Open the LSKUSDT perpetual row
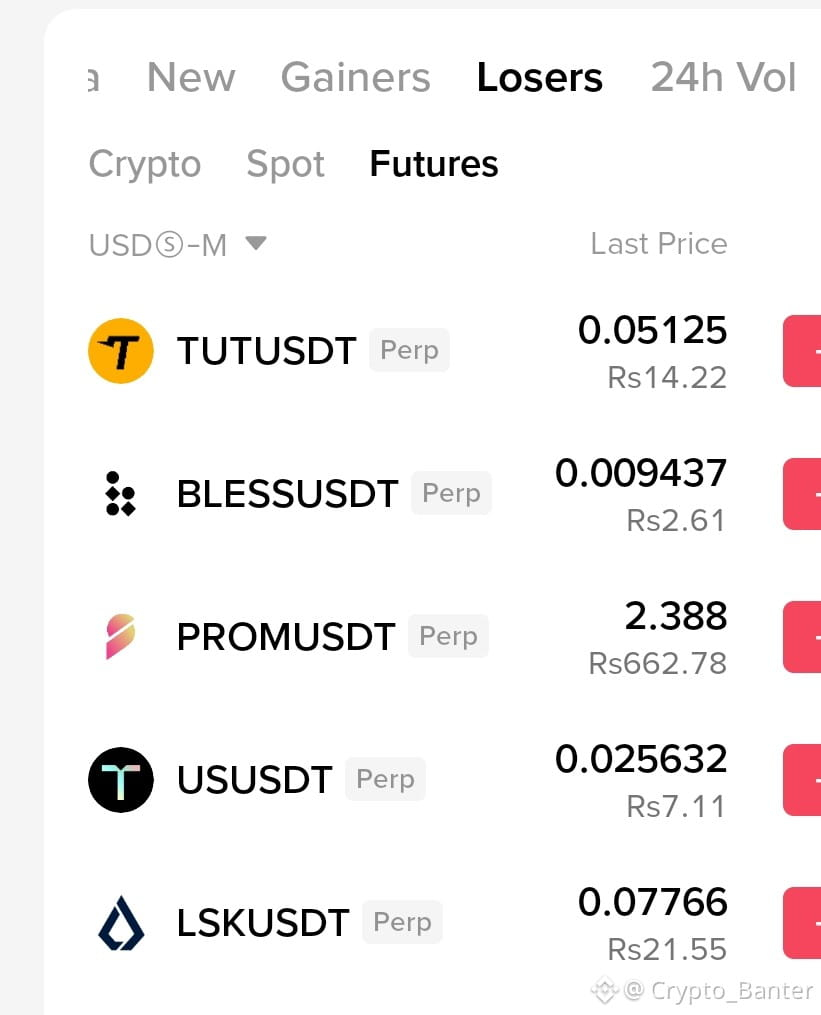 (x=455, y=923)
